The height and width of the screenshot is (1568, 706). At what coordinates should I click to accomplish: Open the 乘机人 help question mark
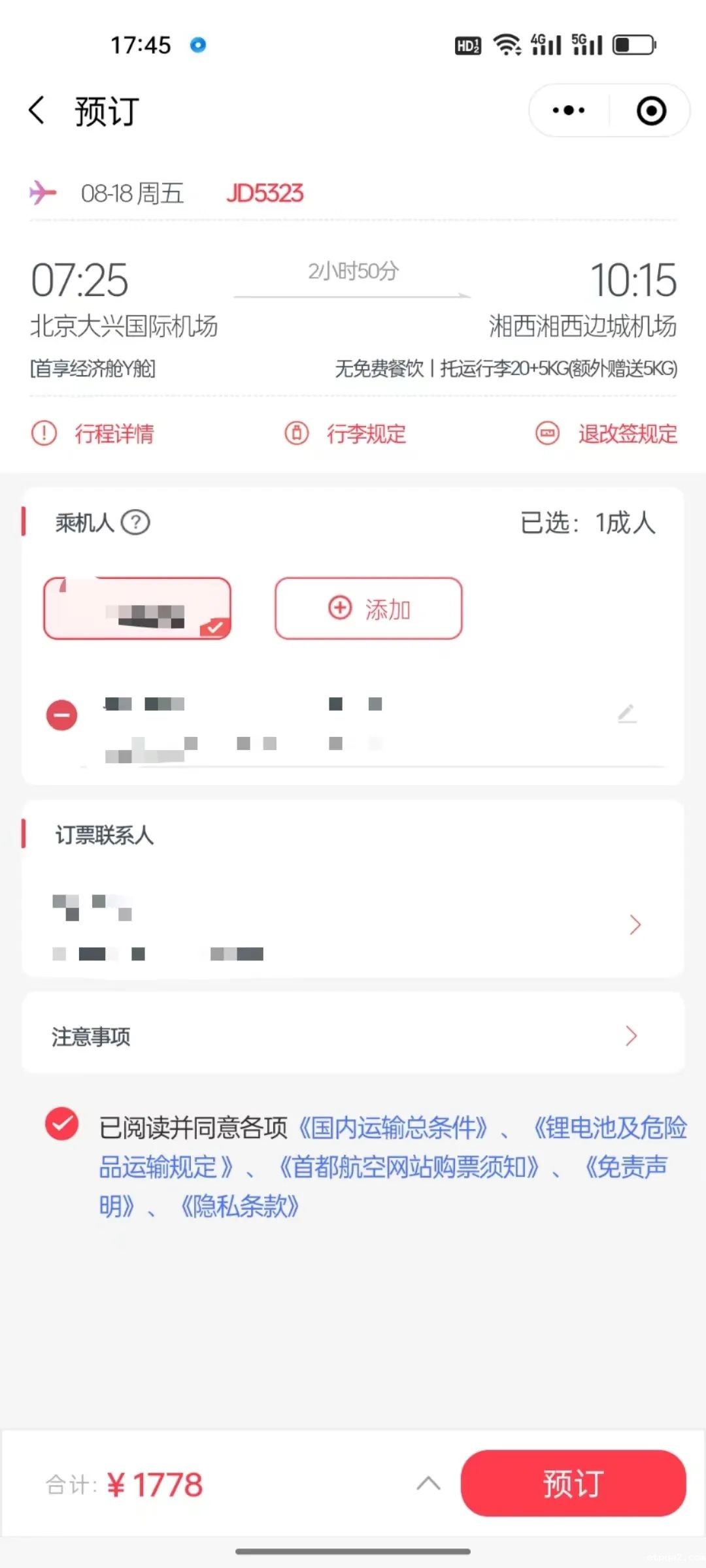[135, 523]
